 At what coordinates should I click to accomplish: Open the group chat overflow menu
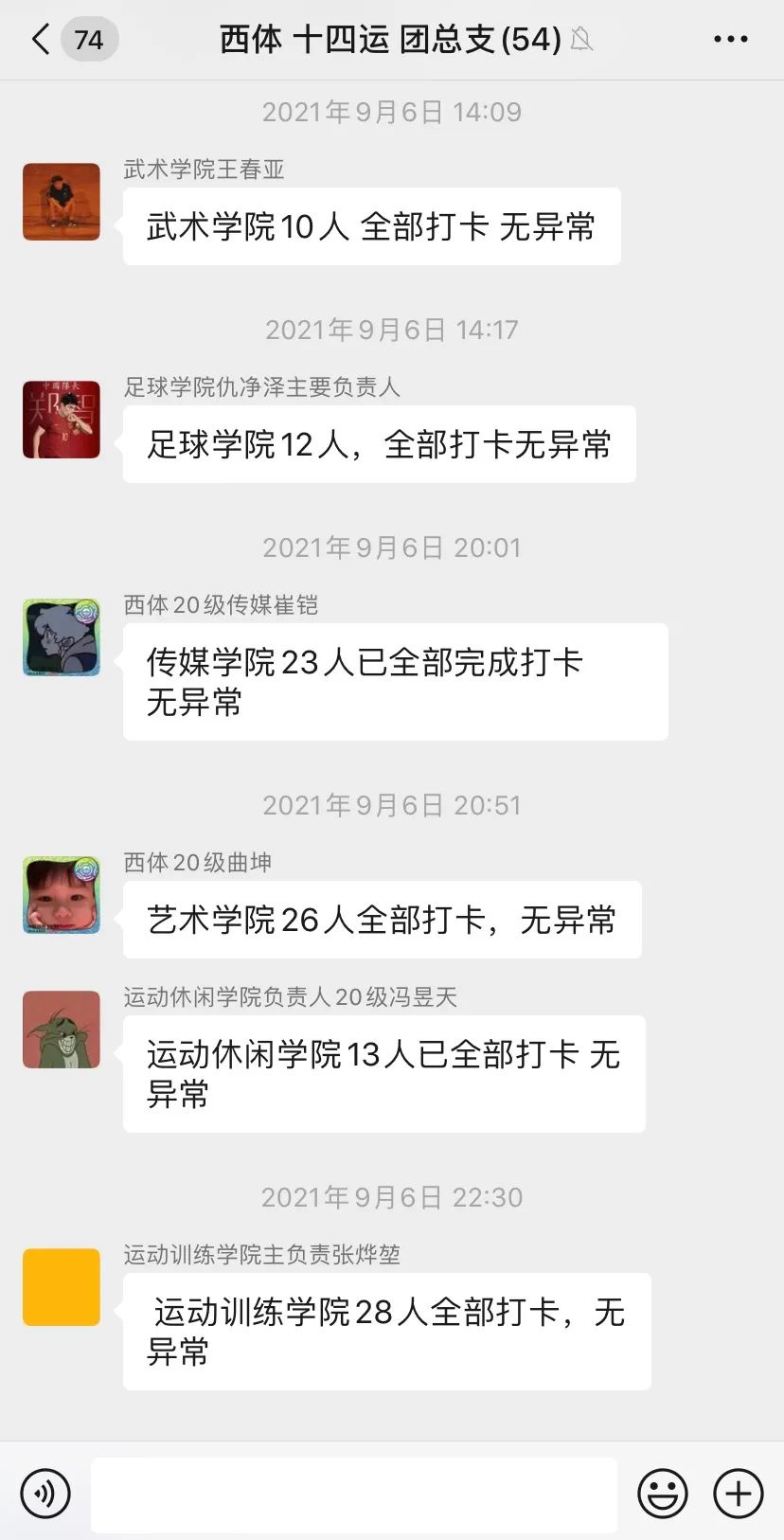coord(730,40)
